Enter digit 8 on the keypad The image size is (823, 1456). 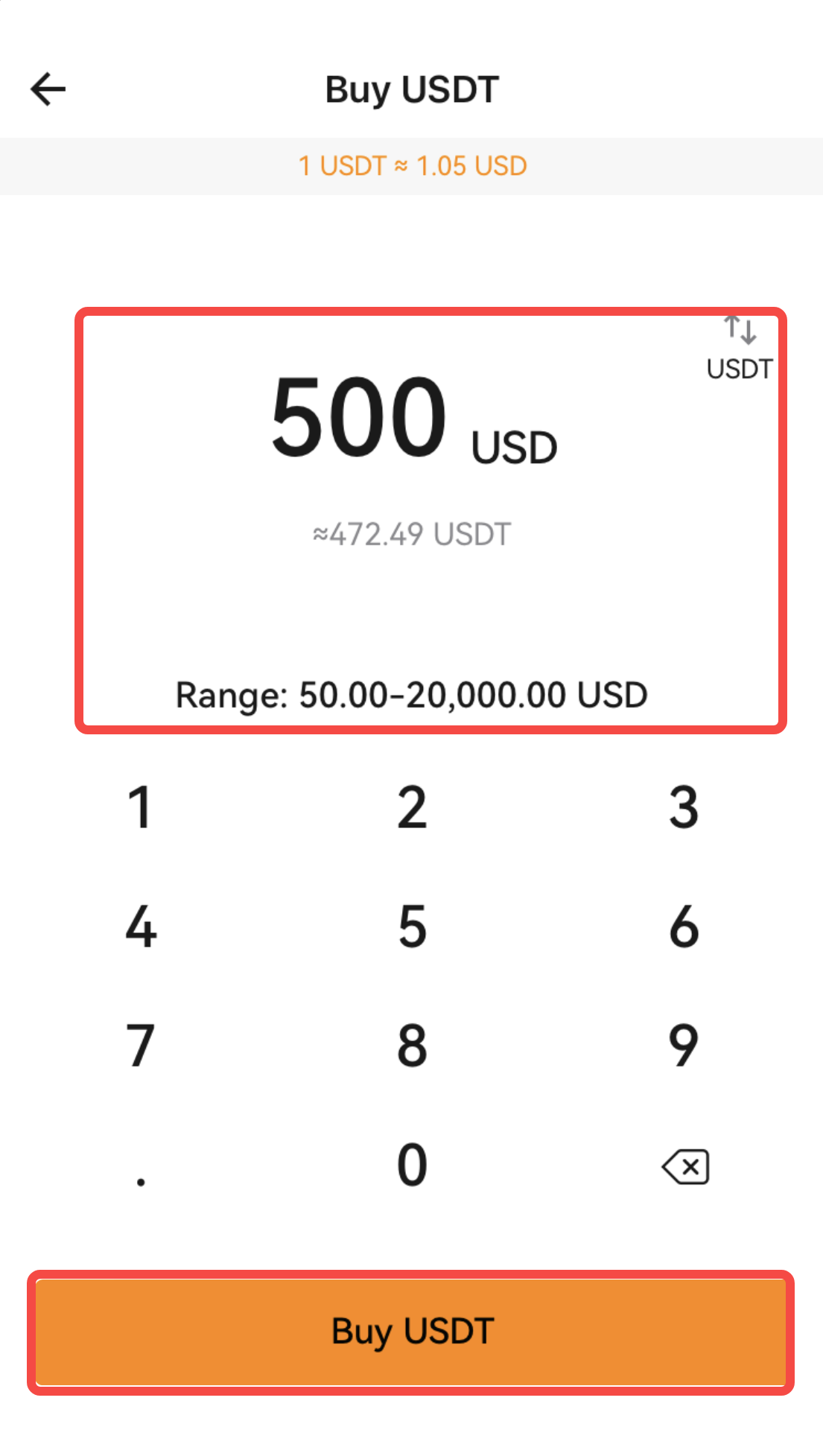click(x=412, y=1046)
